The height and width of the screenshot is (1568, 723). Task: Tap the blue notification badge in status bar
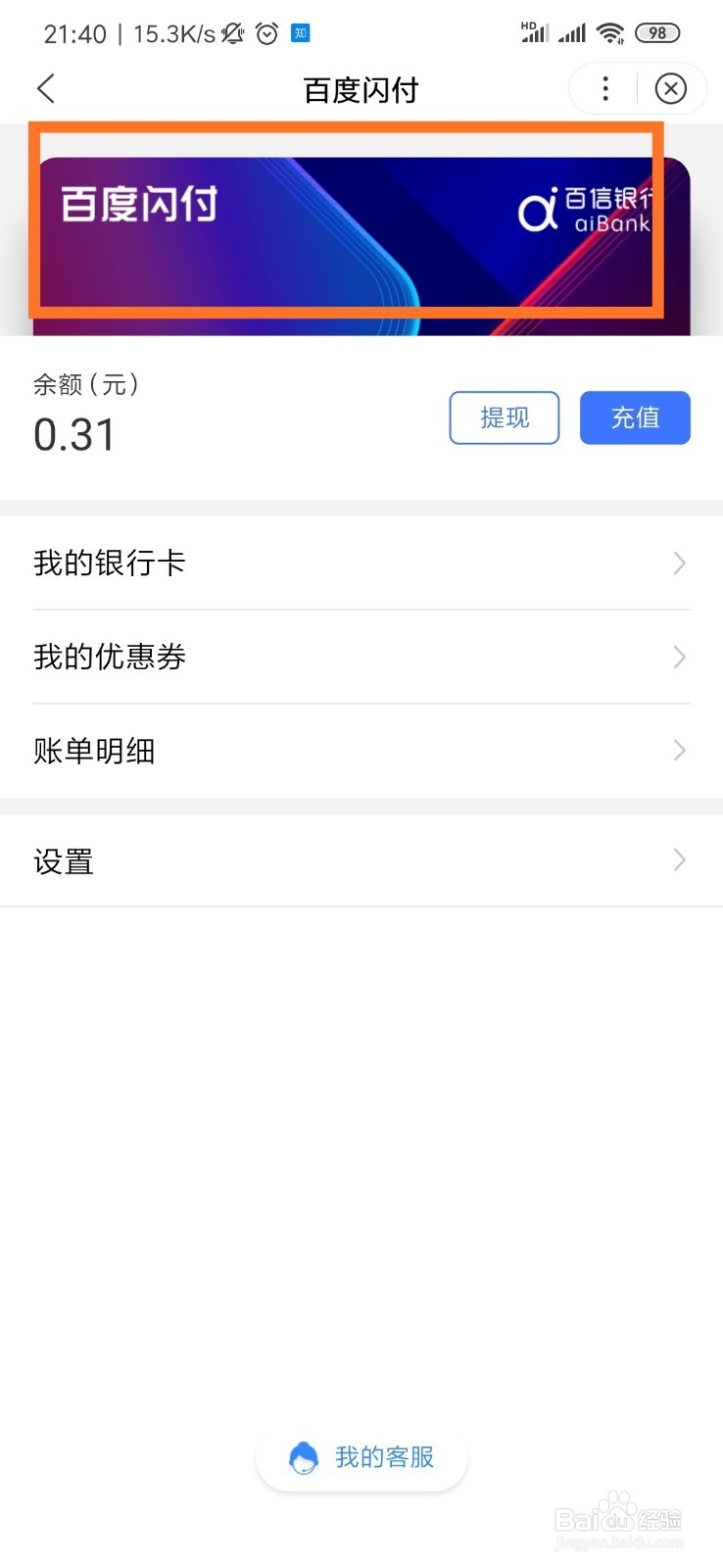click(300, 32)
